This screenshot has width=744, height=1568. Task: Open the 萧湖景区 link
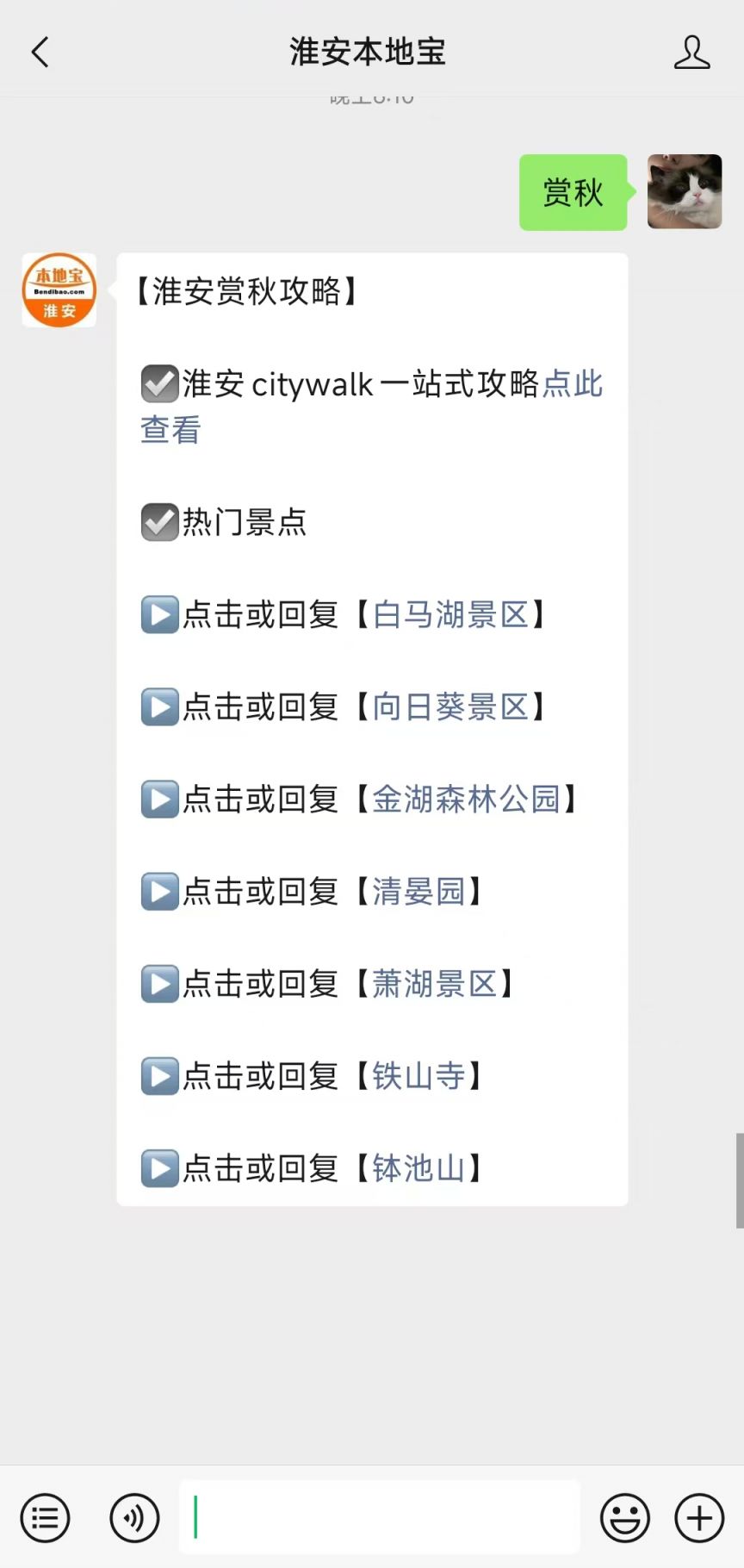[434, 984]
